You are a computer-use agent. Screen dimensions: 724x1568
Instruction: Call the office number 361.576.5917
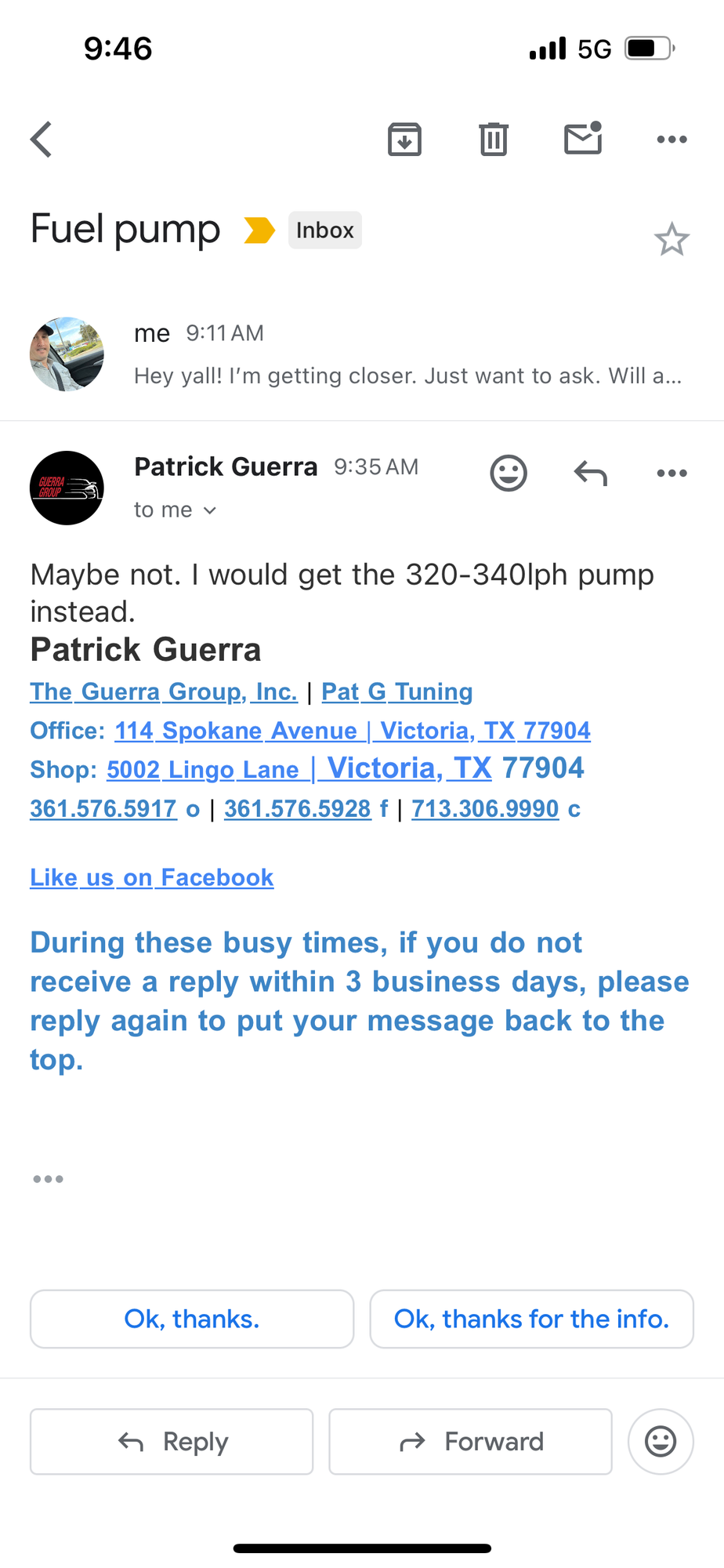pos(103,809)
